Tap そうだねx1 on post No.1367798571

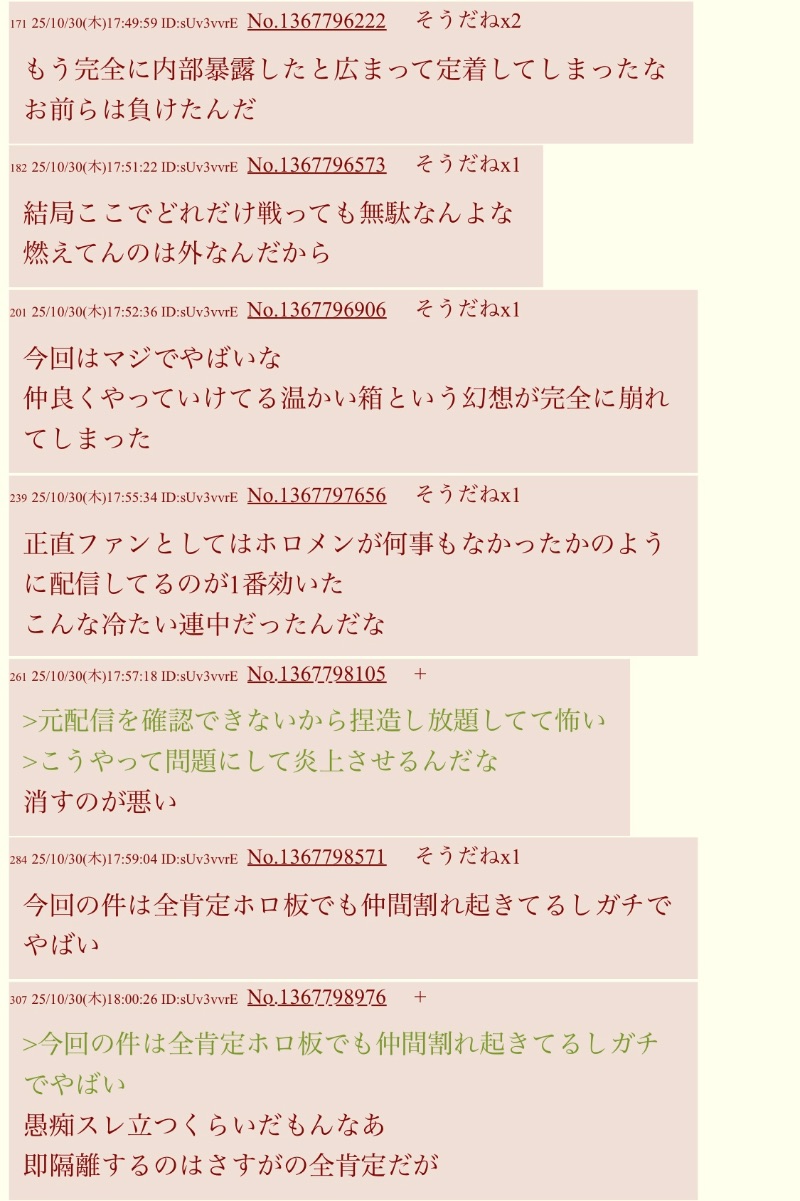(x=467, y=857)
